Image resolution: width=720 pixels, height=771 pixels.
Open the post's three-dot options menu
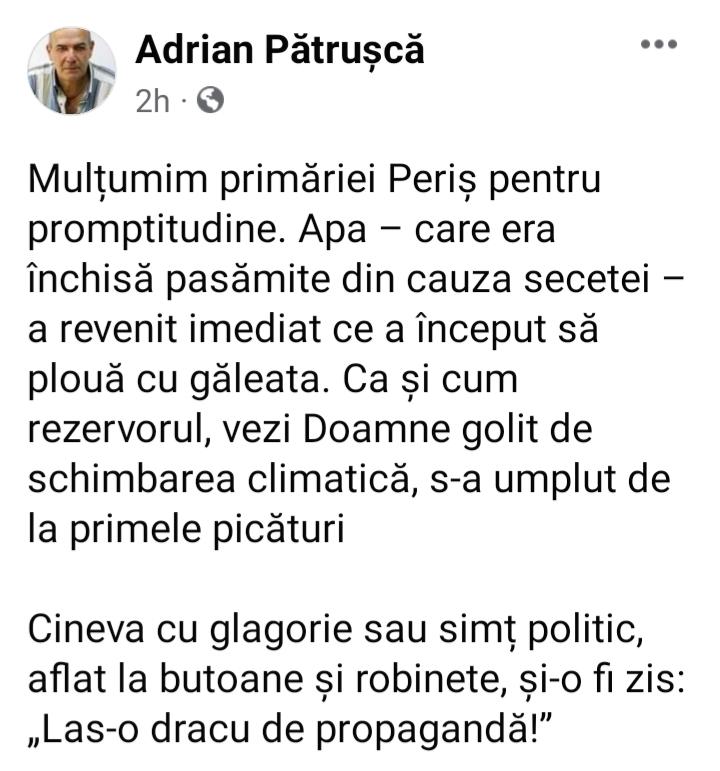click(659, 45)
